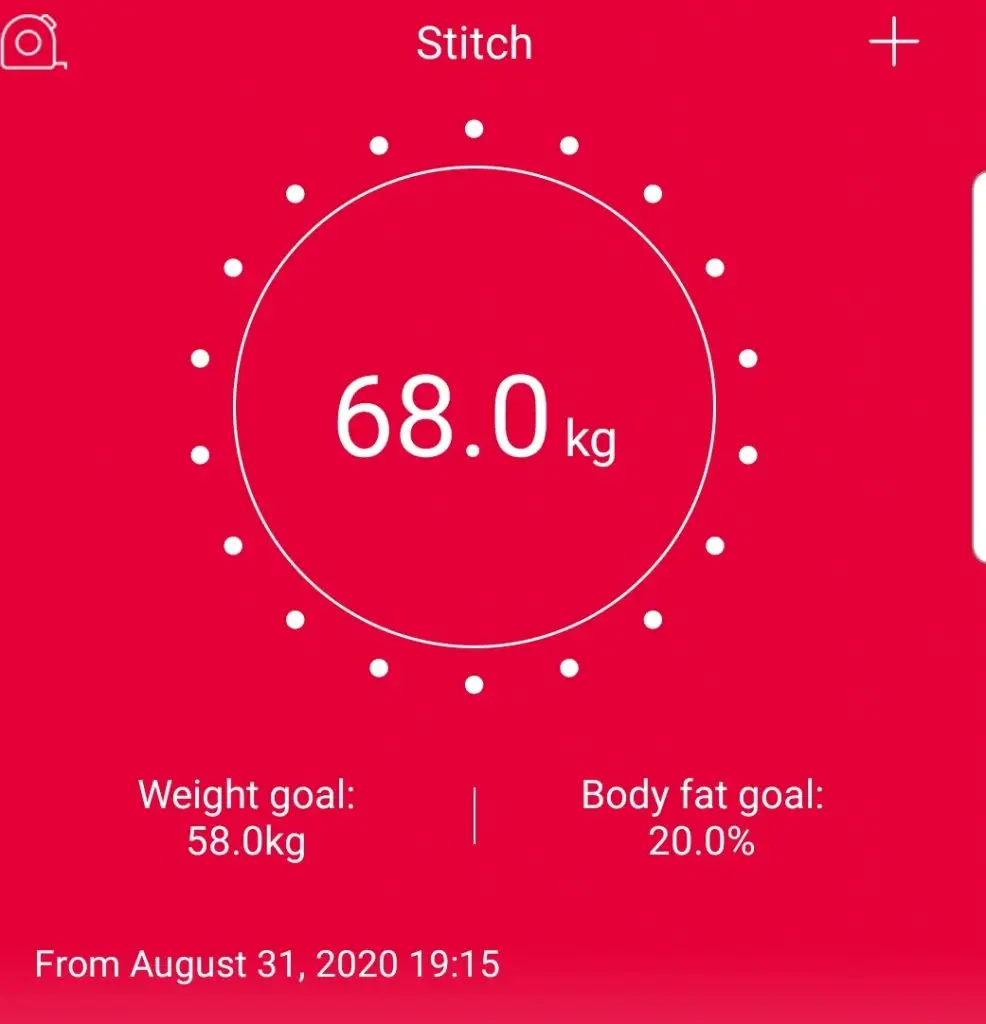Open the tape measure icon
986x1024 pixels.
tap(33, 44)
